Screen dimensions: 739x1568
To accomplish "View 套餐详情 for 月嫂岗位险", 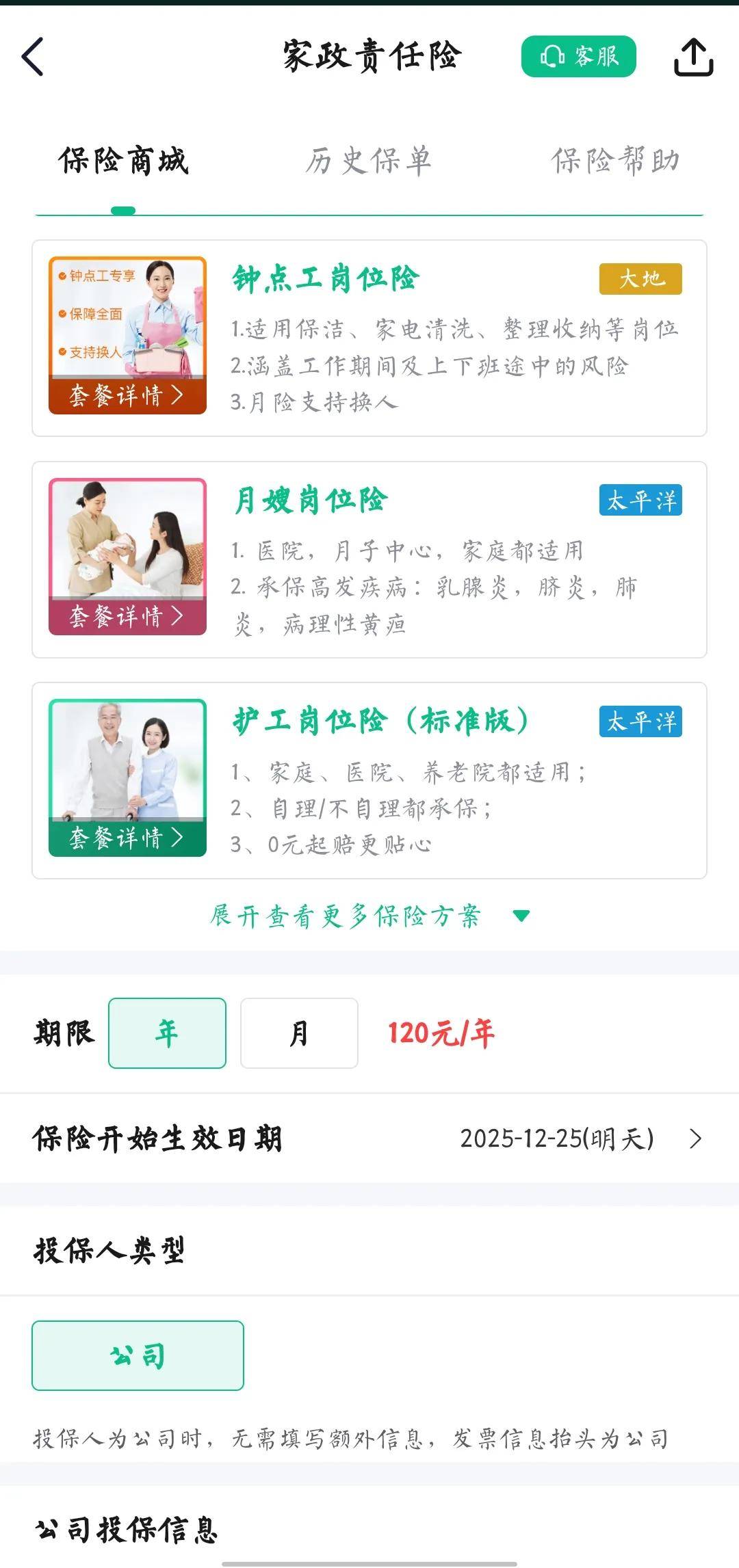I will pyautogui.click(x=127, y=617).
